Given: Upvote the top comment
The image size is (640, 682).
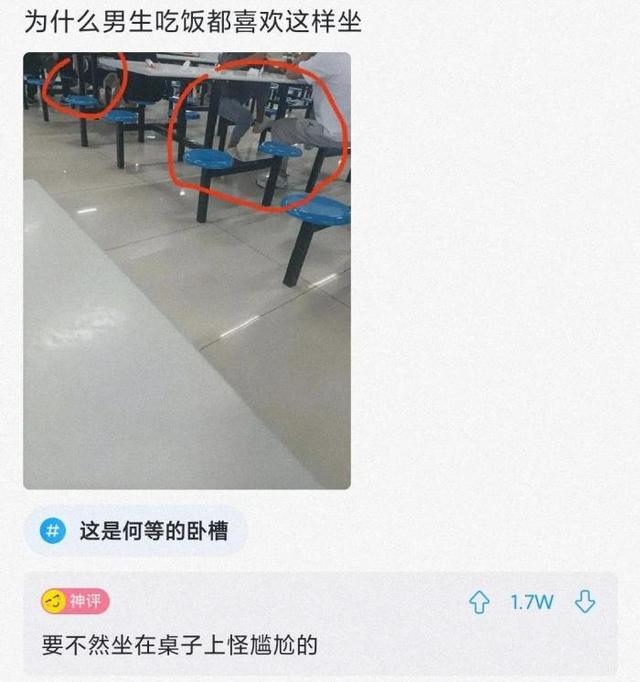Looking at the screenshot, I should click(x=480, y=602).
